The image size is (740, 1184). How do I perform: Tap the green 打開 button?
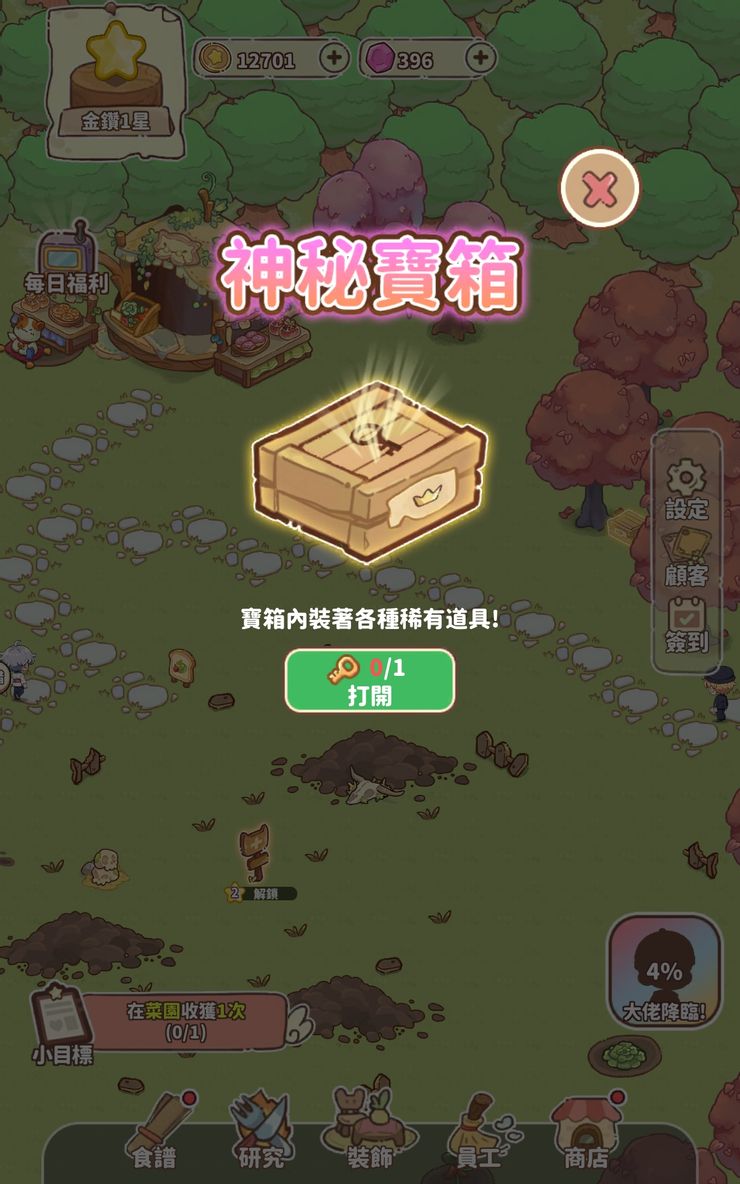tap(370, 681)
